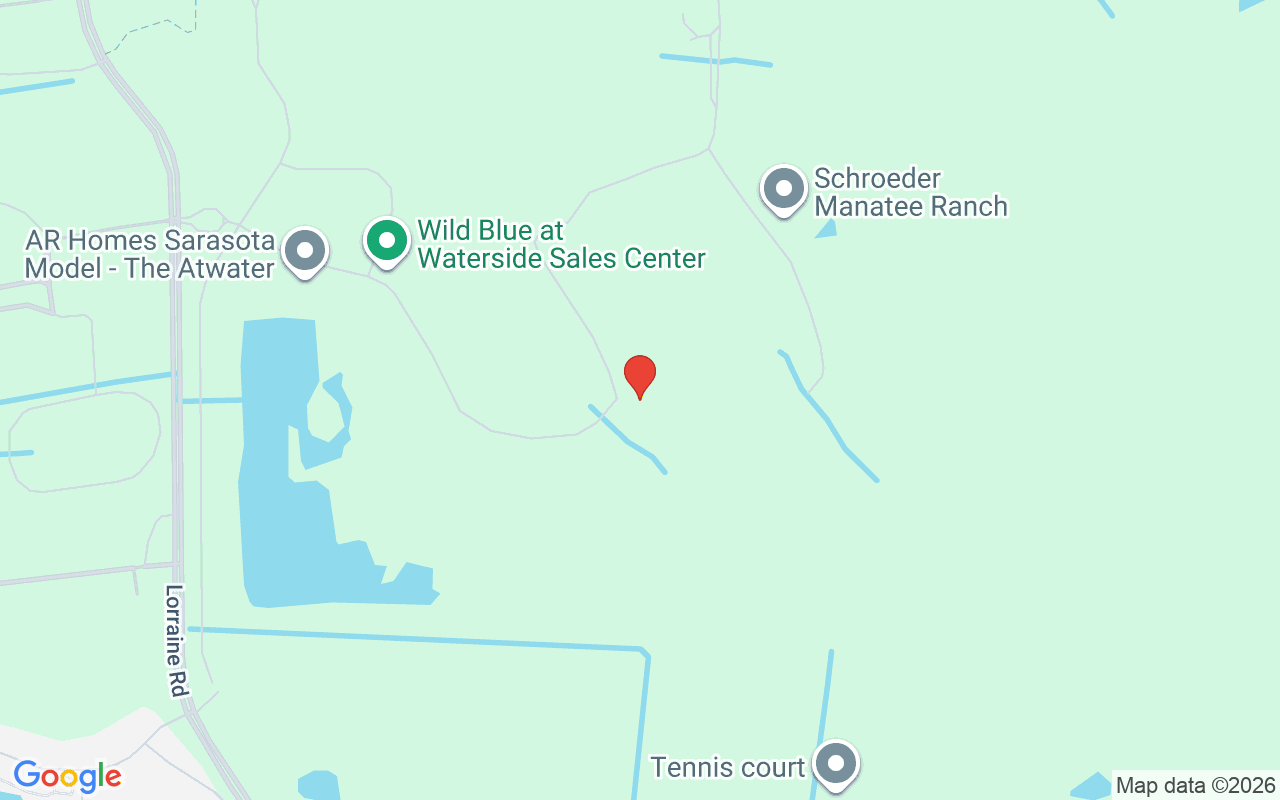Open Wild Blue at Waterside Sales Center pin
The image size is (1280, 800).
coord(386,240)
